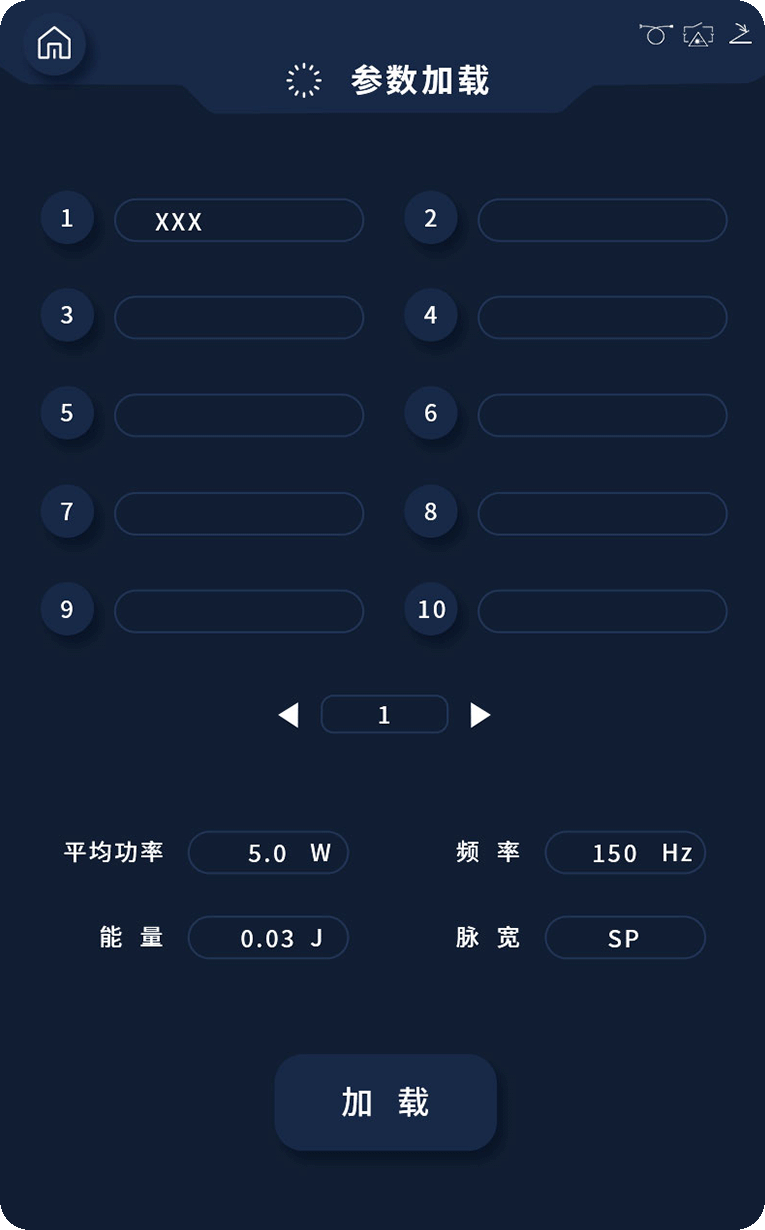Edit the 能量 0.03 J field
This screenshot has height=1230, width=765.
(x=268, y=938)
